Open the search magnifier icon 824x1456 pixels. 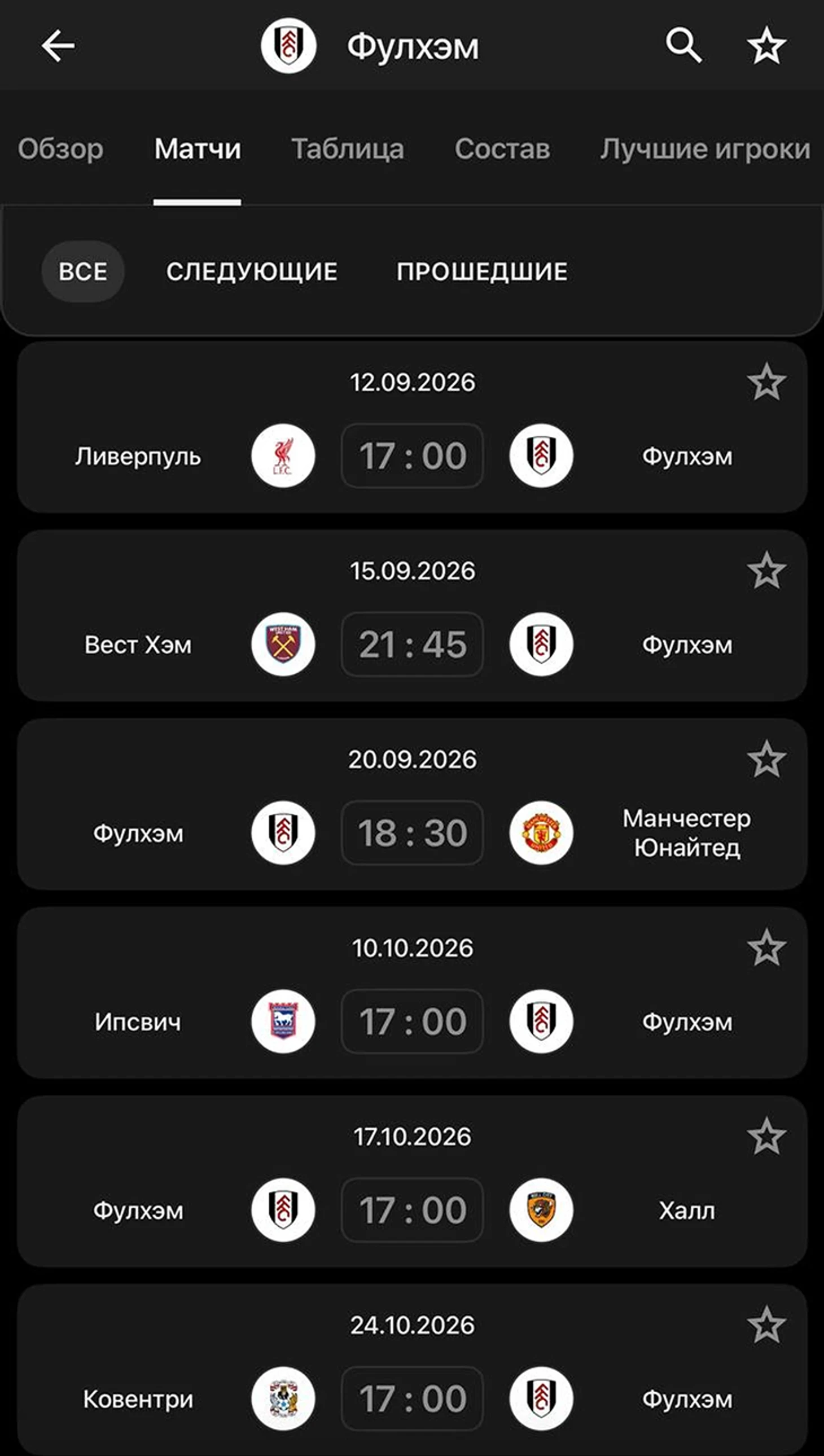coord(683,46)
